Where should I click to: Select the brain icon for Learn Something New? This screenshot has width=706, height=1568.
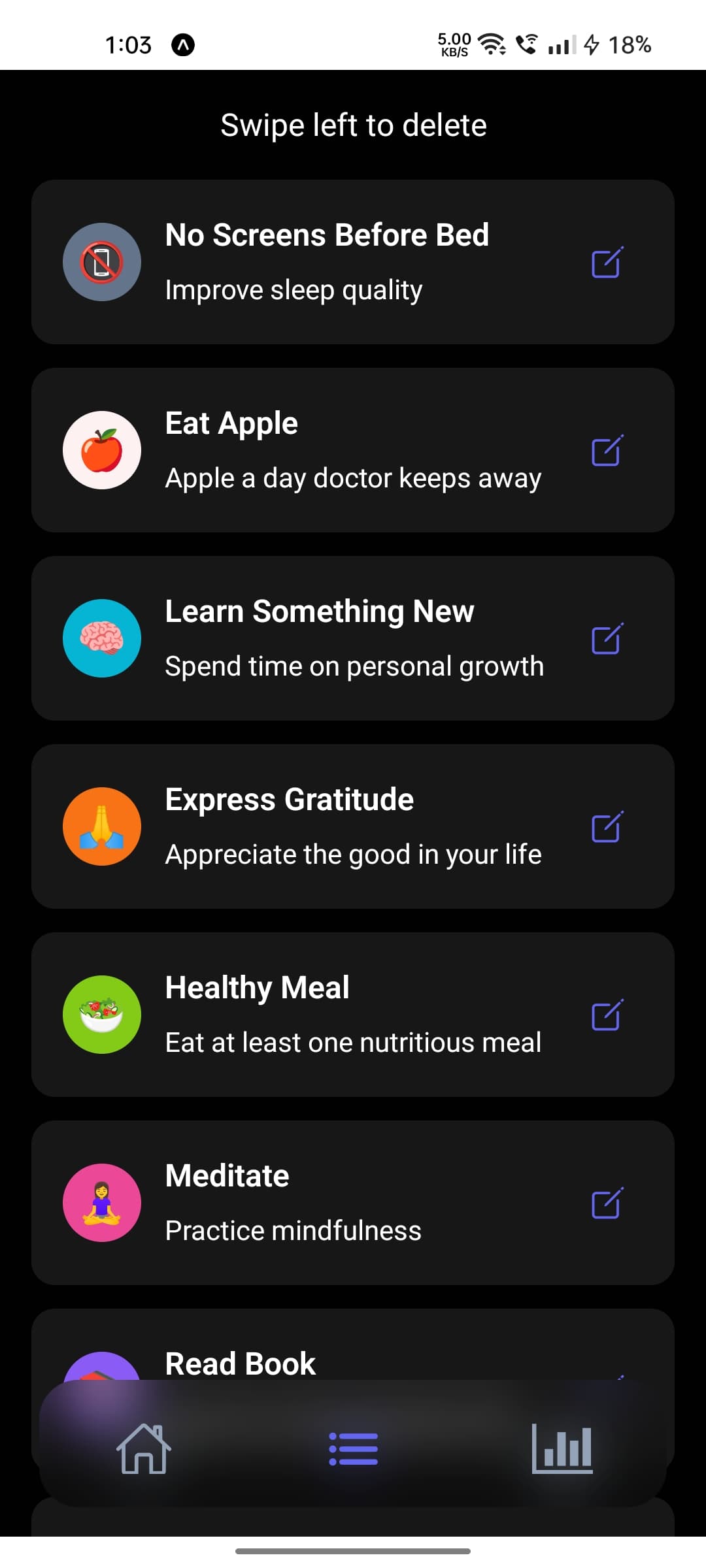(102, 638)
